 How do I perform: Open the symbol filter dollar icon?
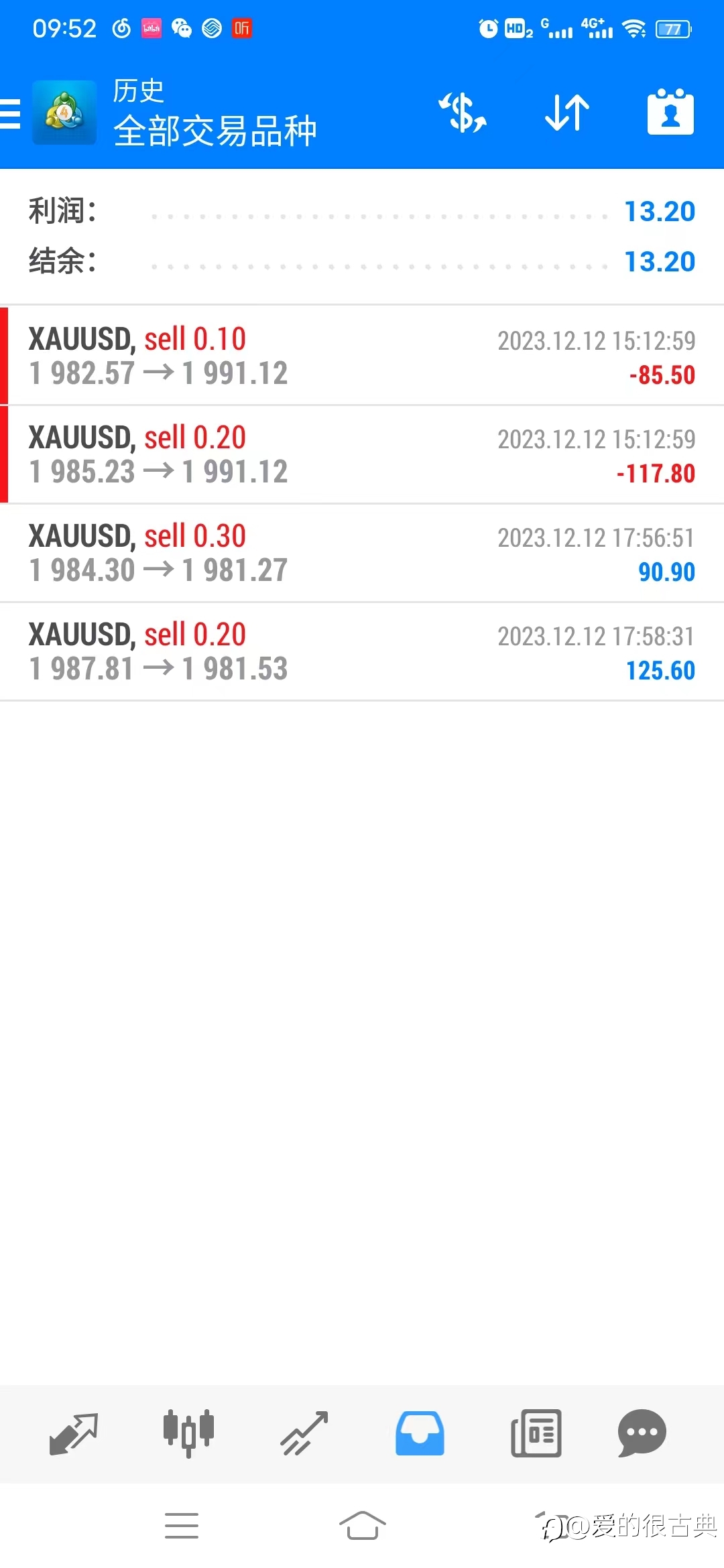[463, 112]
